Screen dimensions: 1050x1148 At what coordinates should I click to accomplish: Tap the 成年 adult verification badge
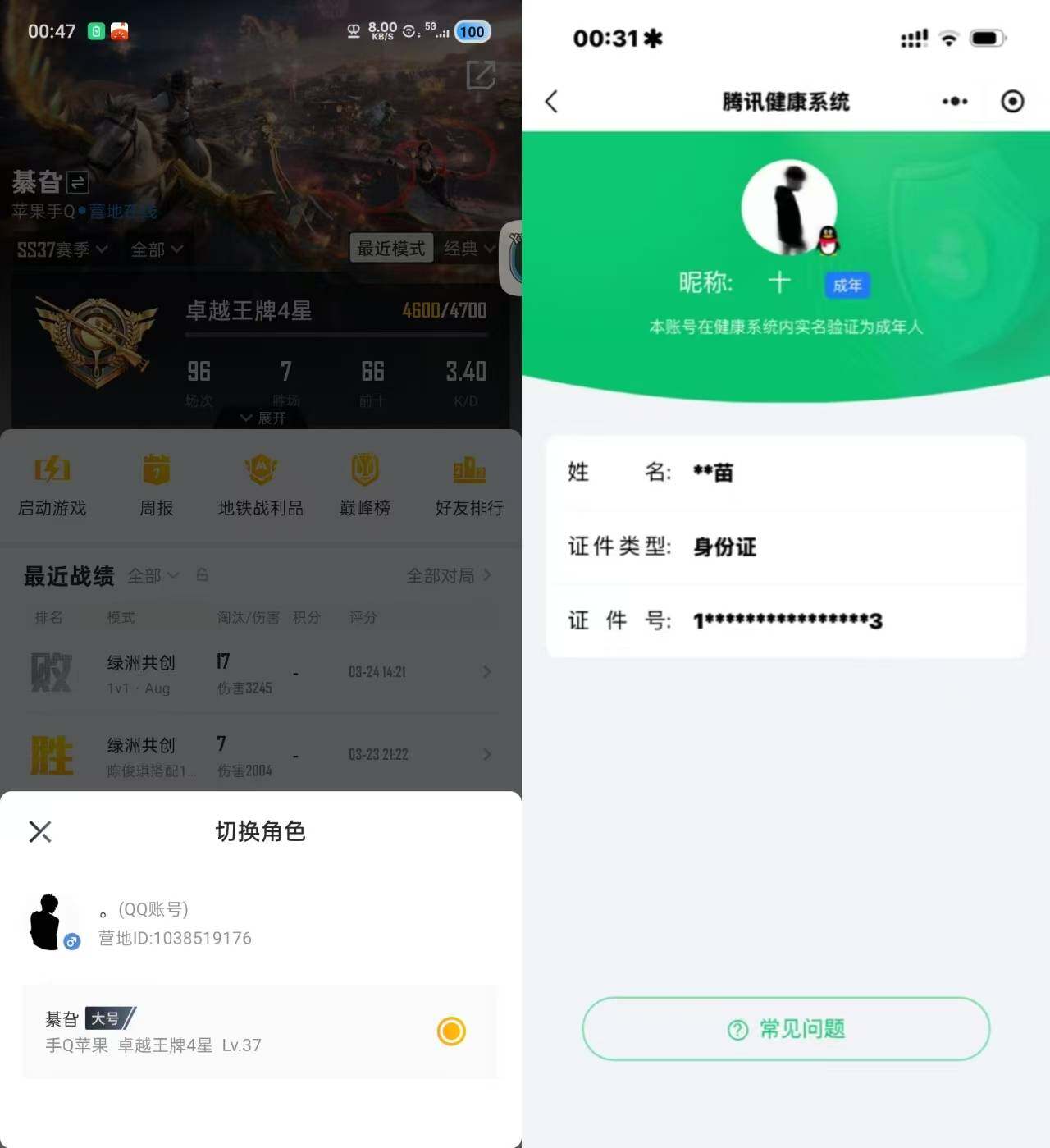pyautogui.click(x=847, y=286)
